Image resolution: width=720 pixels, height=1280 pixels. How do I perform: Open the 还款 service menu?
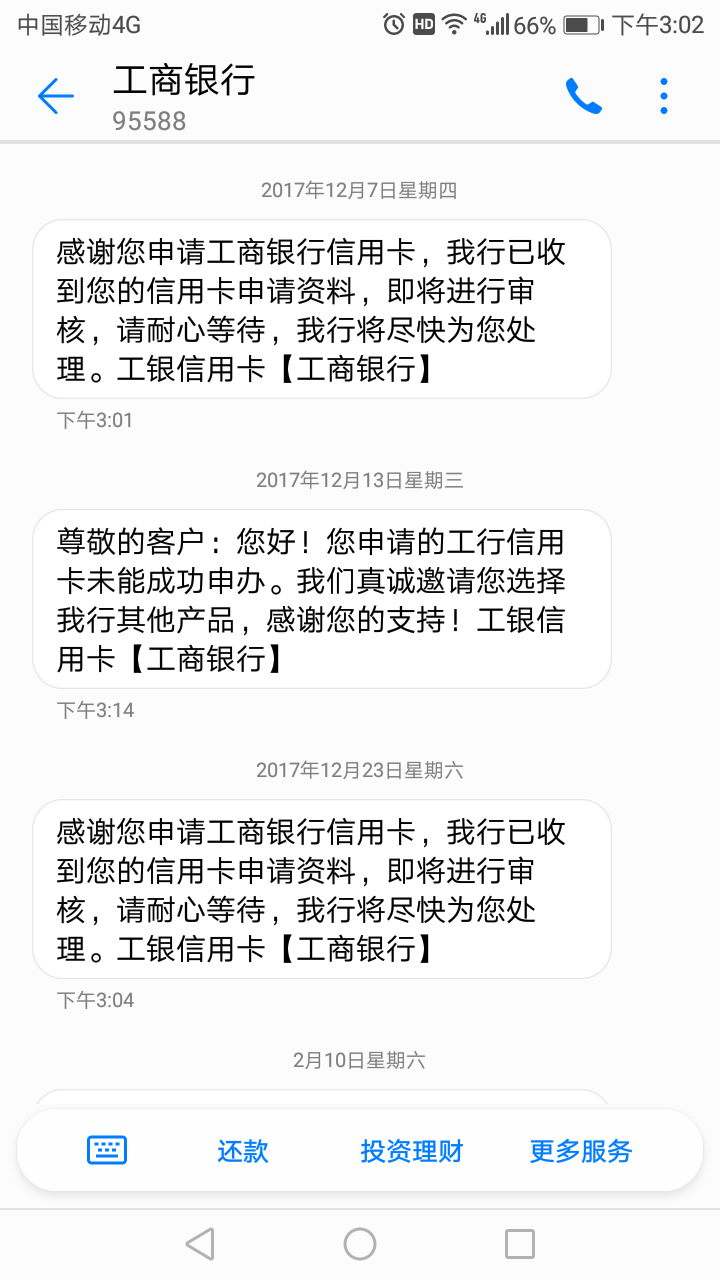click(x=243, y=1151)
